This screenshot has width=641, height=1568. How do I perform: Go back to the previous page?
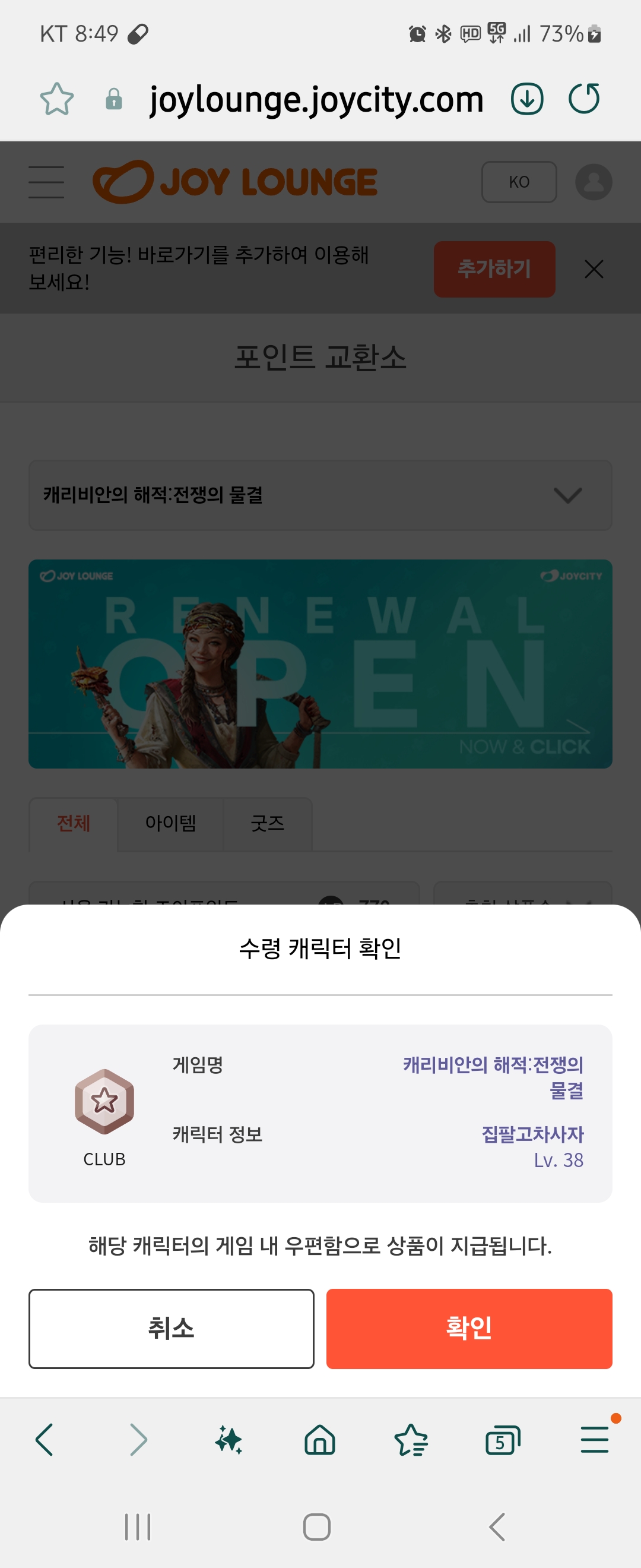[45, 1440]
